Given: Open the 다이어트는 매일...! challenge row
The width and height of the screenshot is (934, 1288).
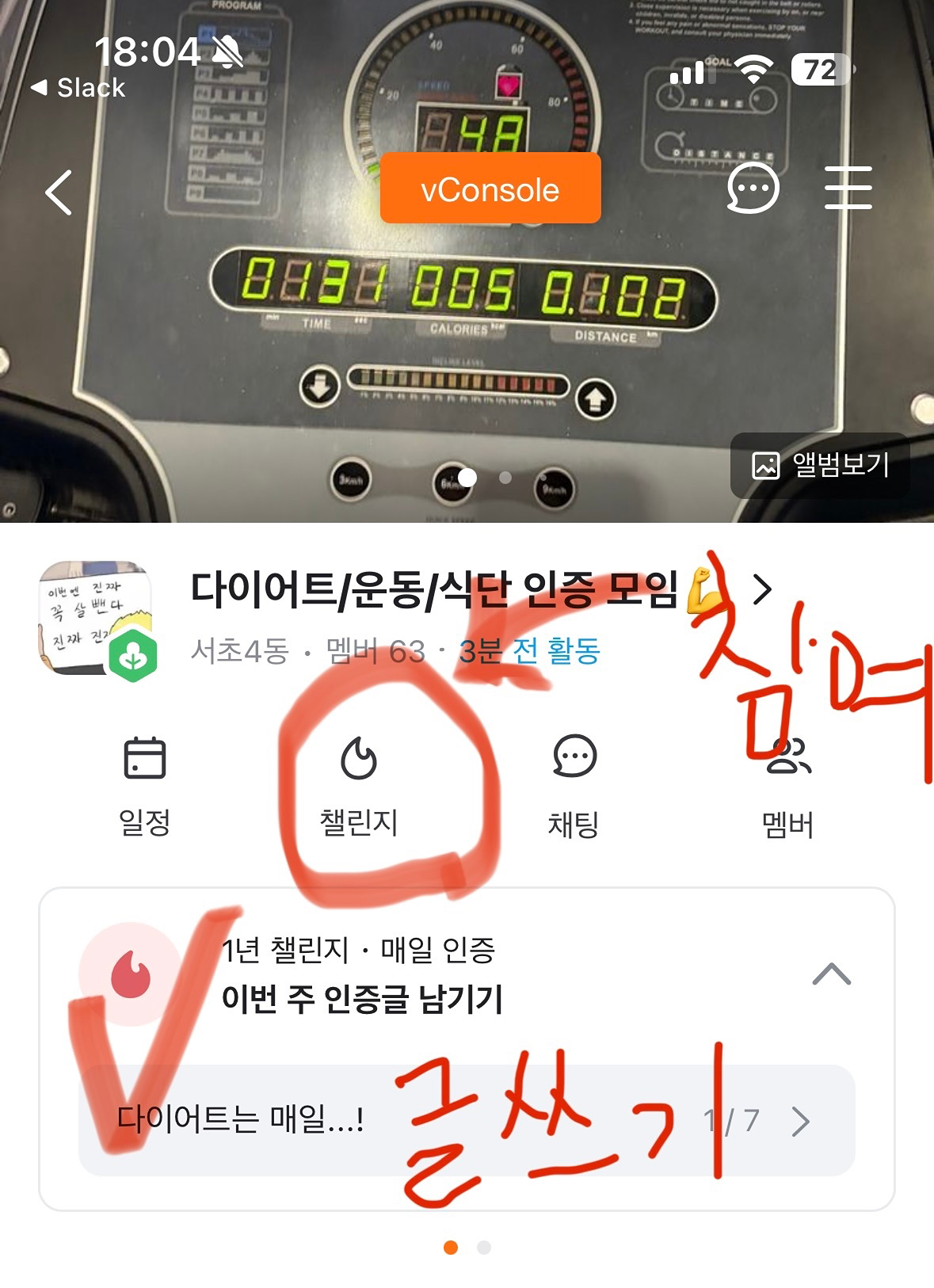Looking at the screenshot, I should pos(466,1120).
